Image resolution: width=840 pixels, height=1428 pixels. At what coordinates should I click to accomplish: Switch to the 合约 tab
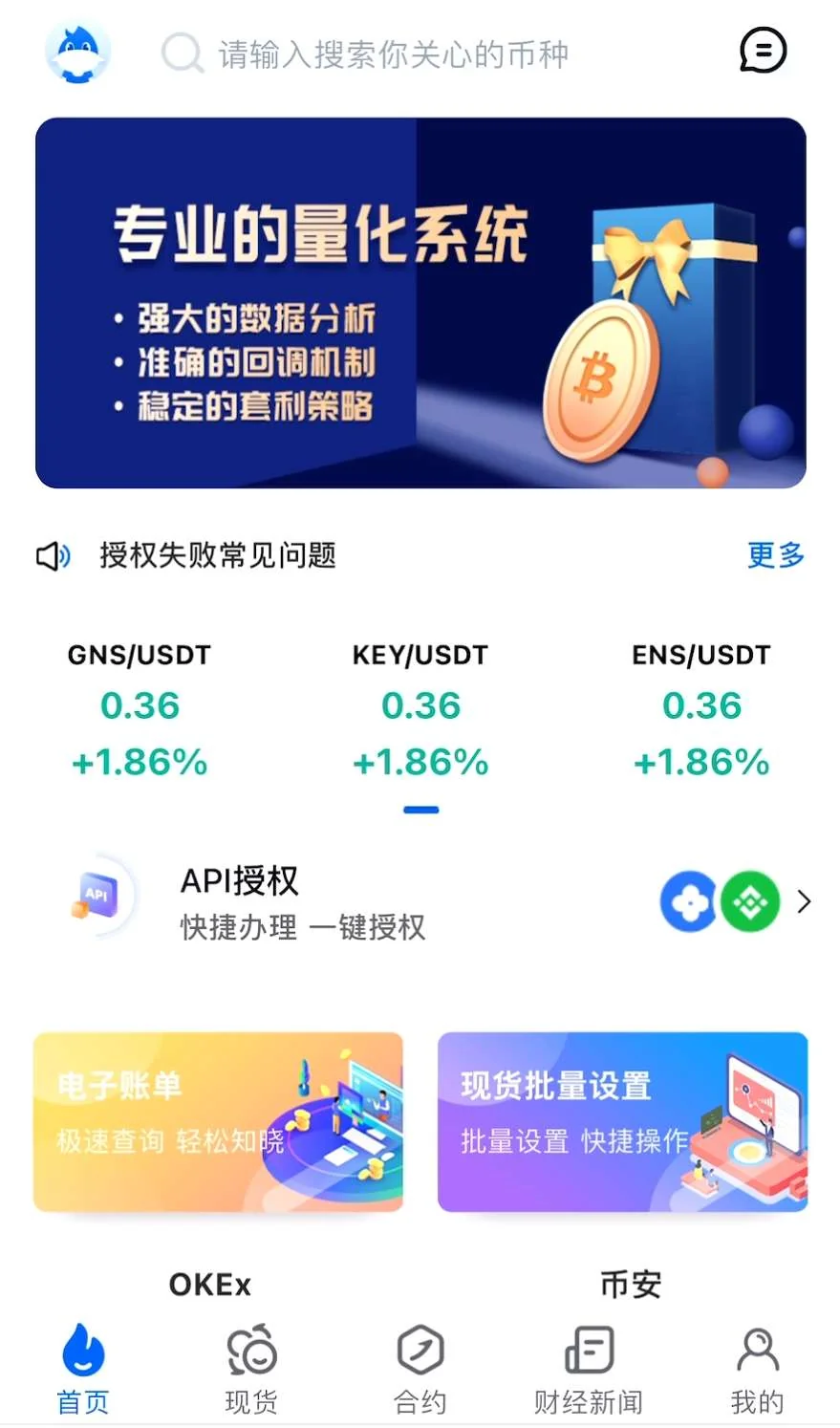(x=420, y=1369)
